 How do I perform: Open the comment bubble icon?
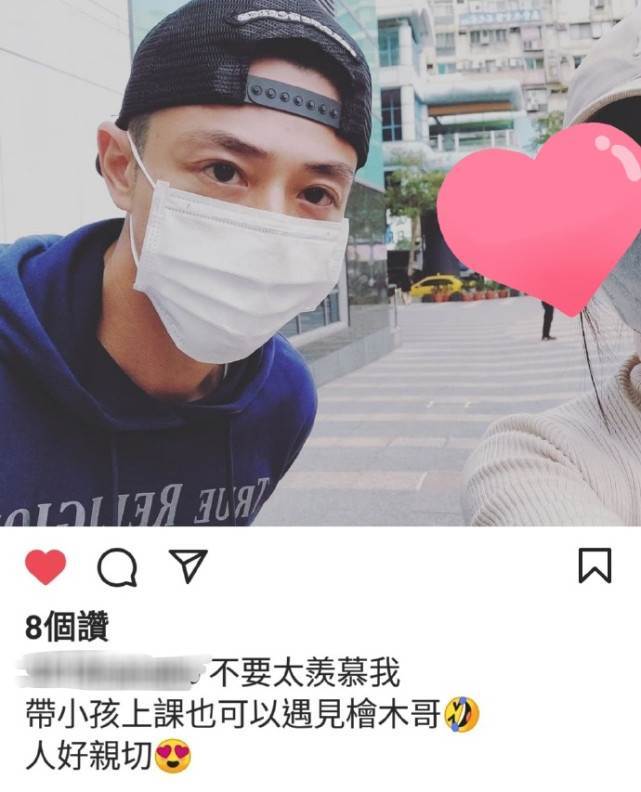[x=116, y=568]
